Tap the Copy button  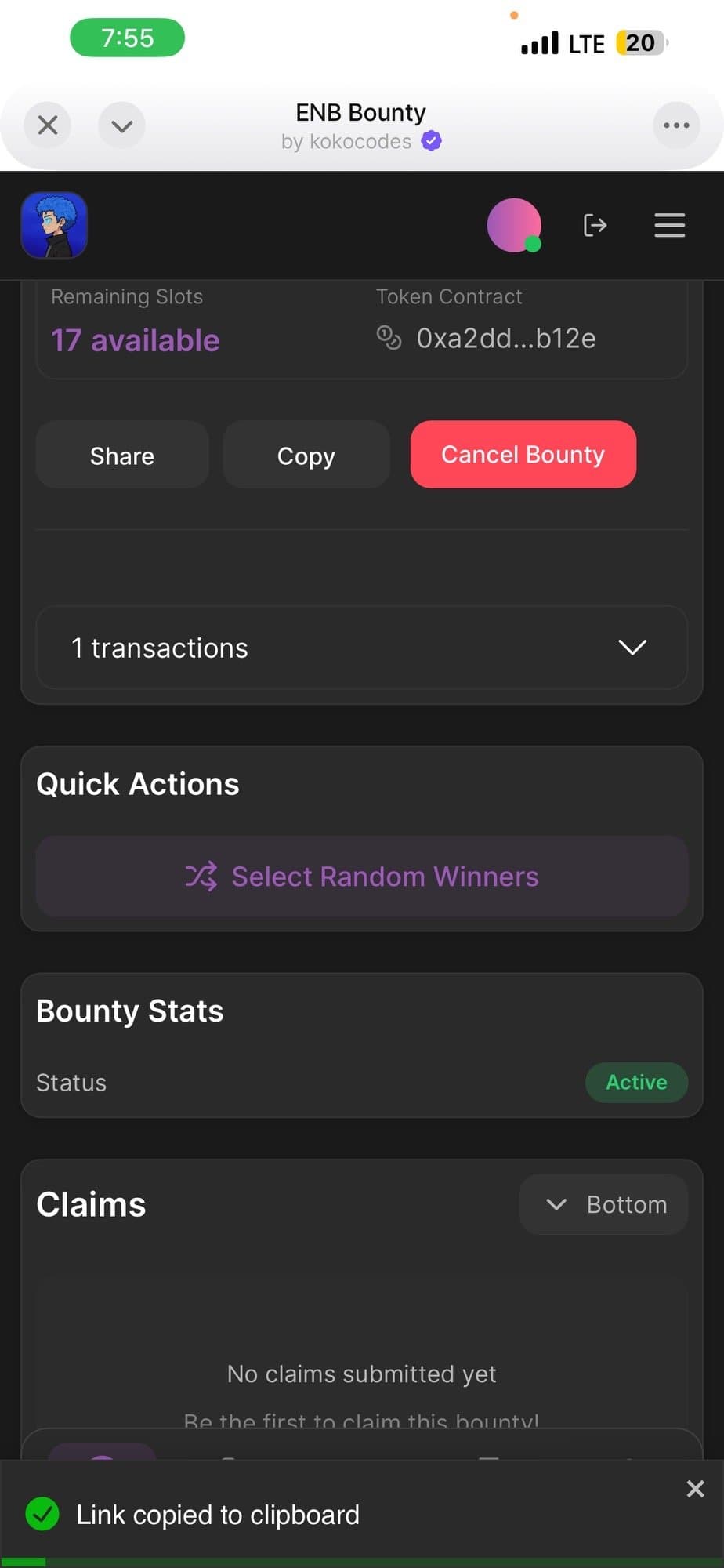coord(306,455)
